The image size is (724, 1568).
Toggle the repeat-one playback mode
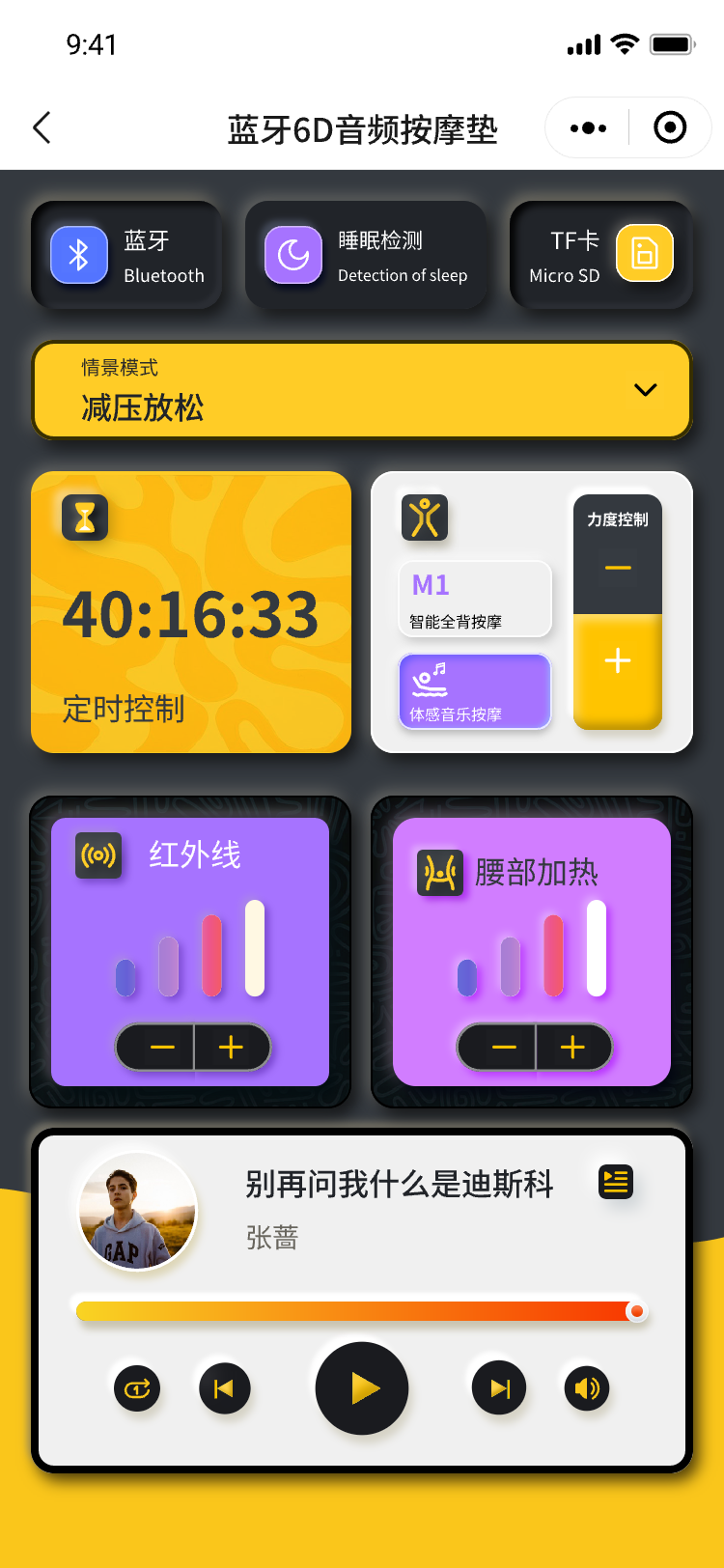[137, 1388]
